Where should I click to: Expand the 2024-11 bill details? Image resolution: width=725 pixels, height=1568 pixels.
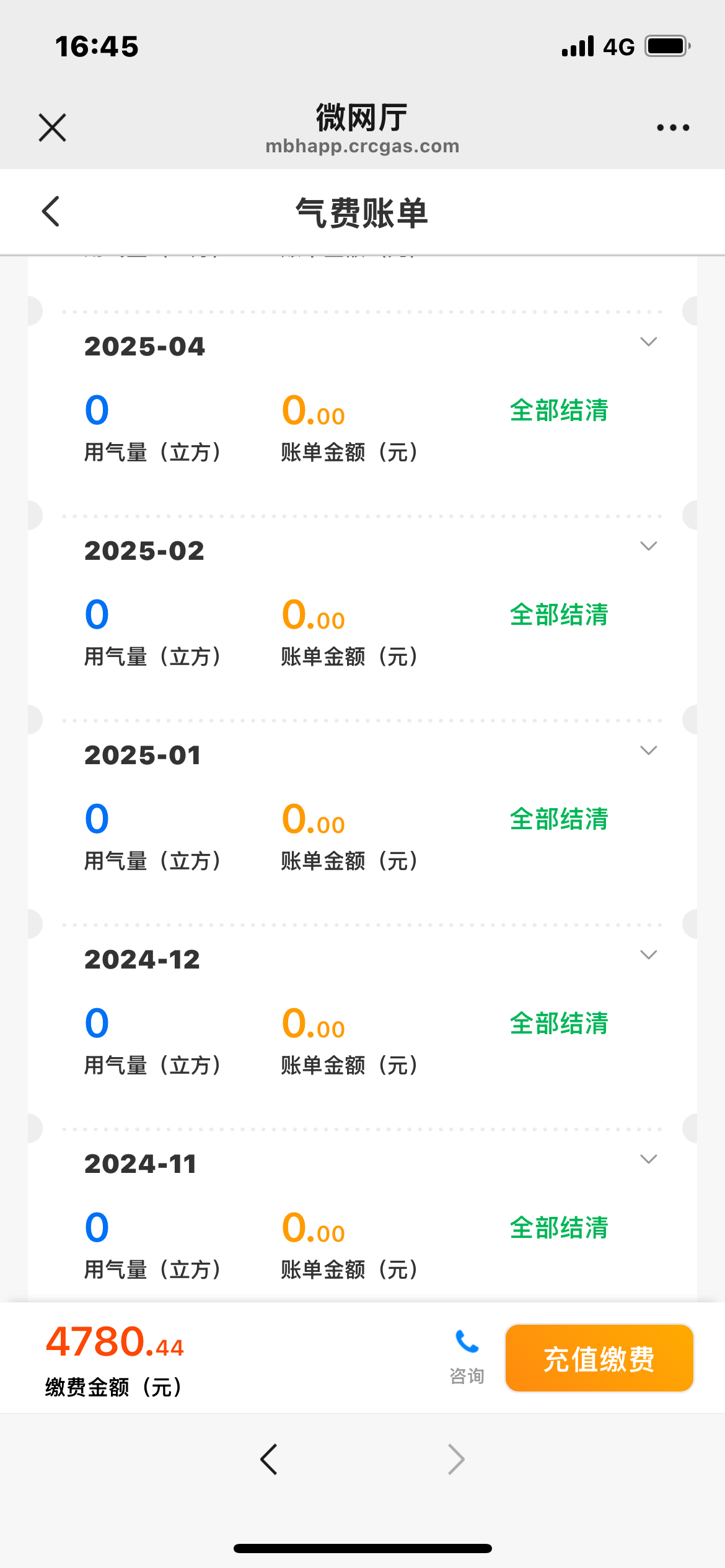(x=648, y=1159)
